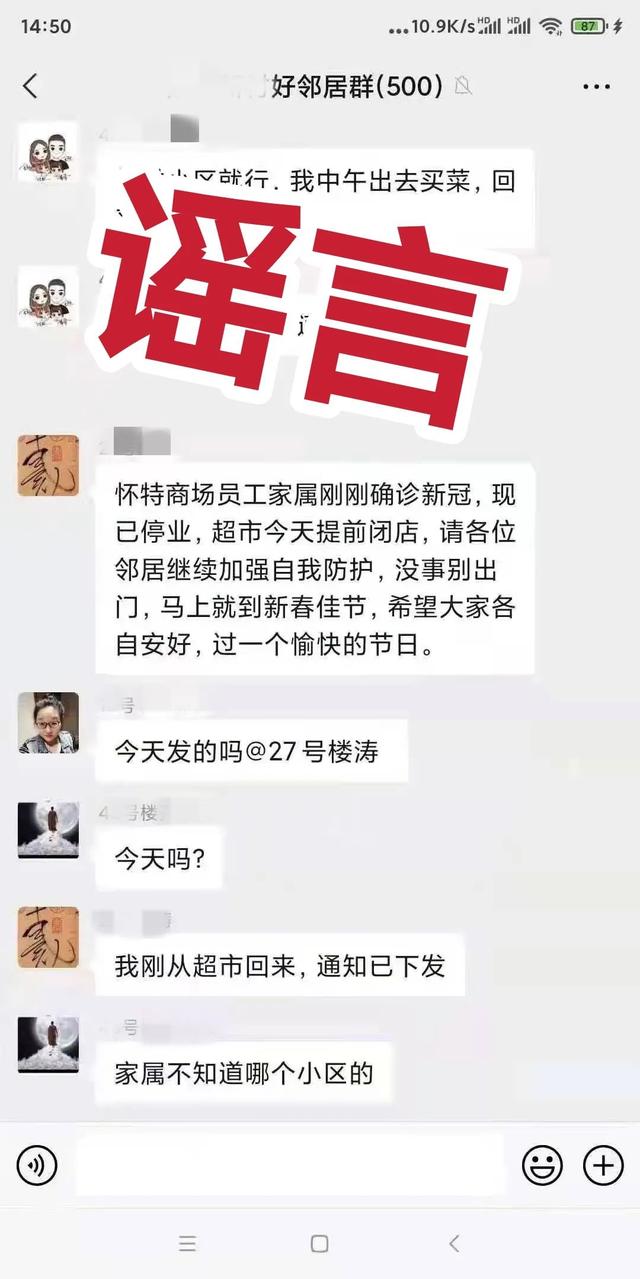Tap the message text field
640x1279 pixels.
290,1165
